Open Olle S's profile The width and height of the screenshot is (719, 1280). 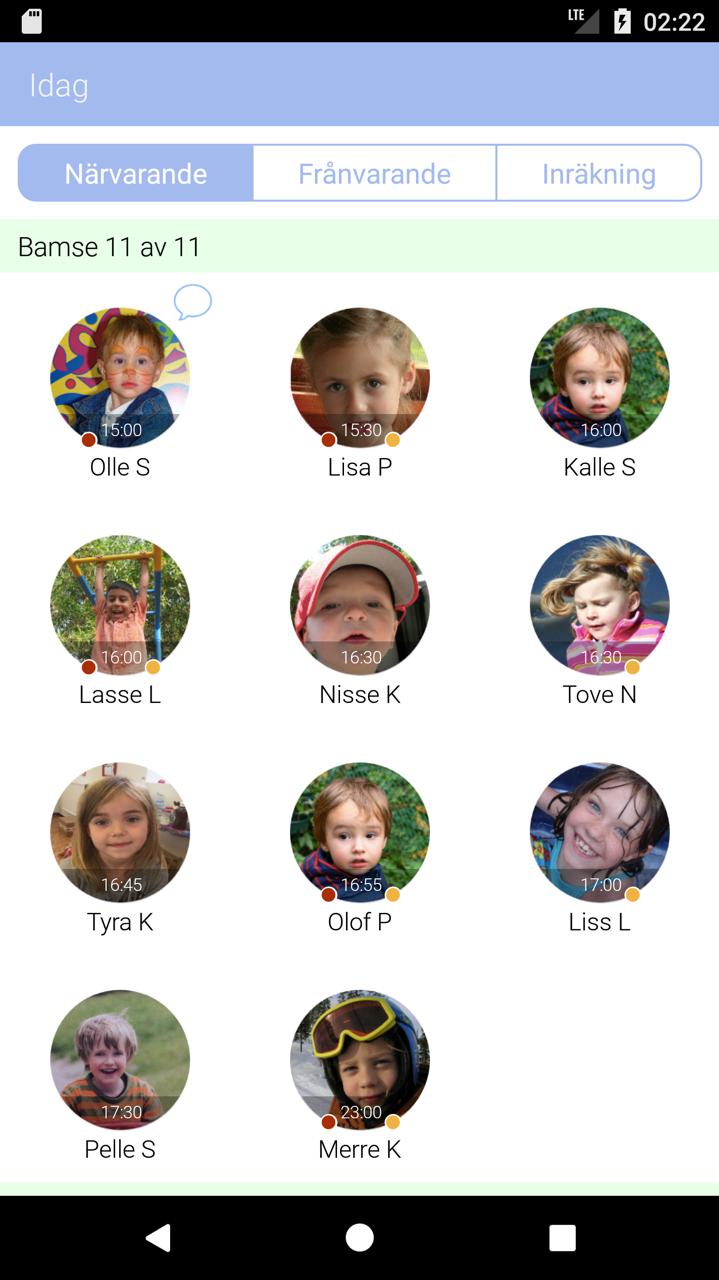(120, 377)
